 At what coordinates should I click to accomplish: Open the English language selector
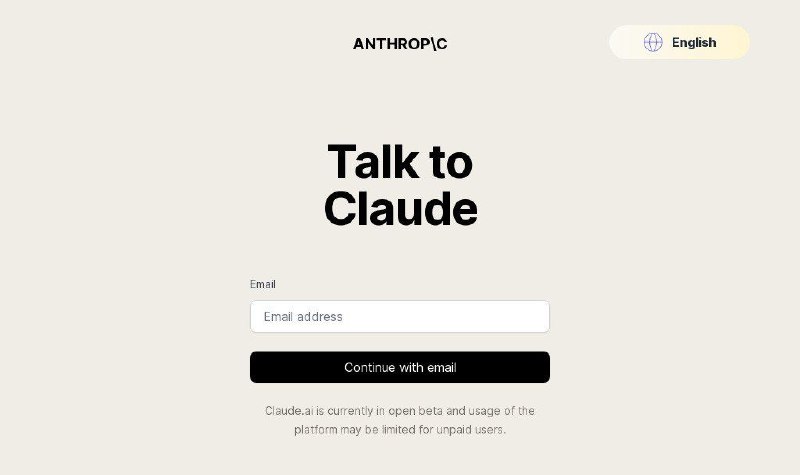[680, 42]
